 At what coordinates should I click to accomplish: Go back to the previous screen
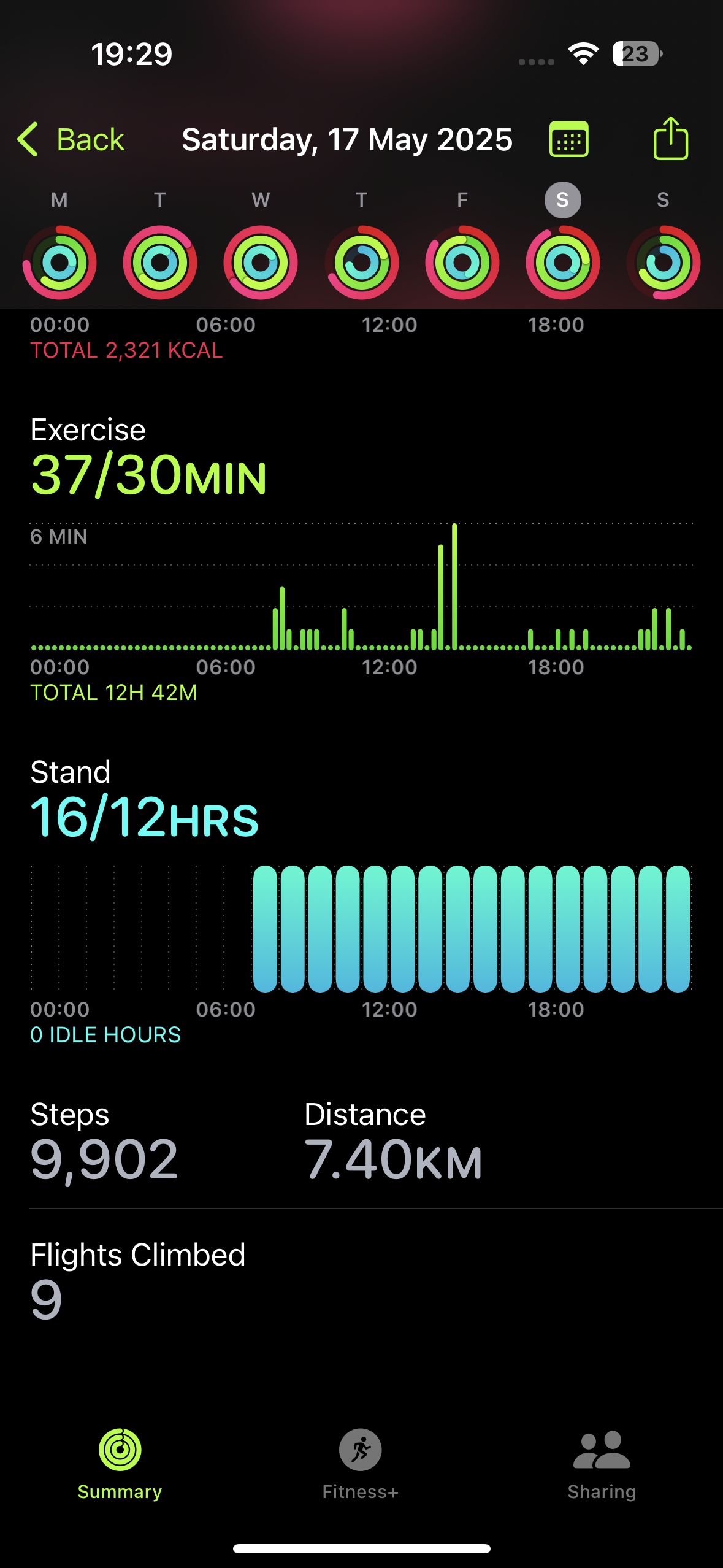click(71, 139)
